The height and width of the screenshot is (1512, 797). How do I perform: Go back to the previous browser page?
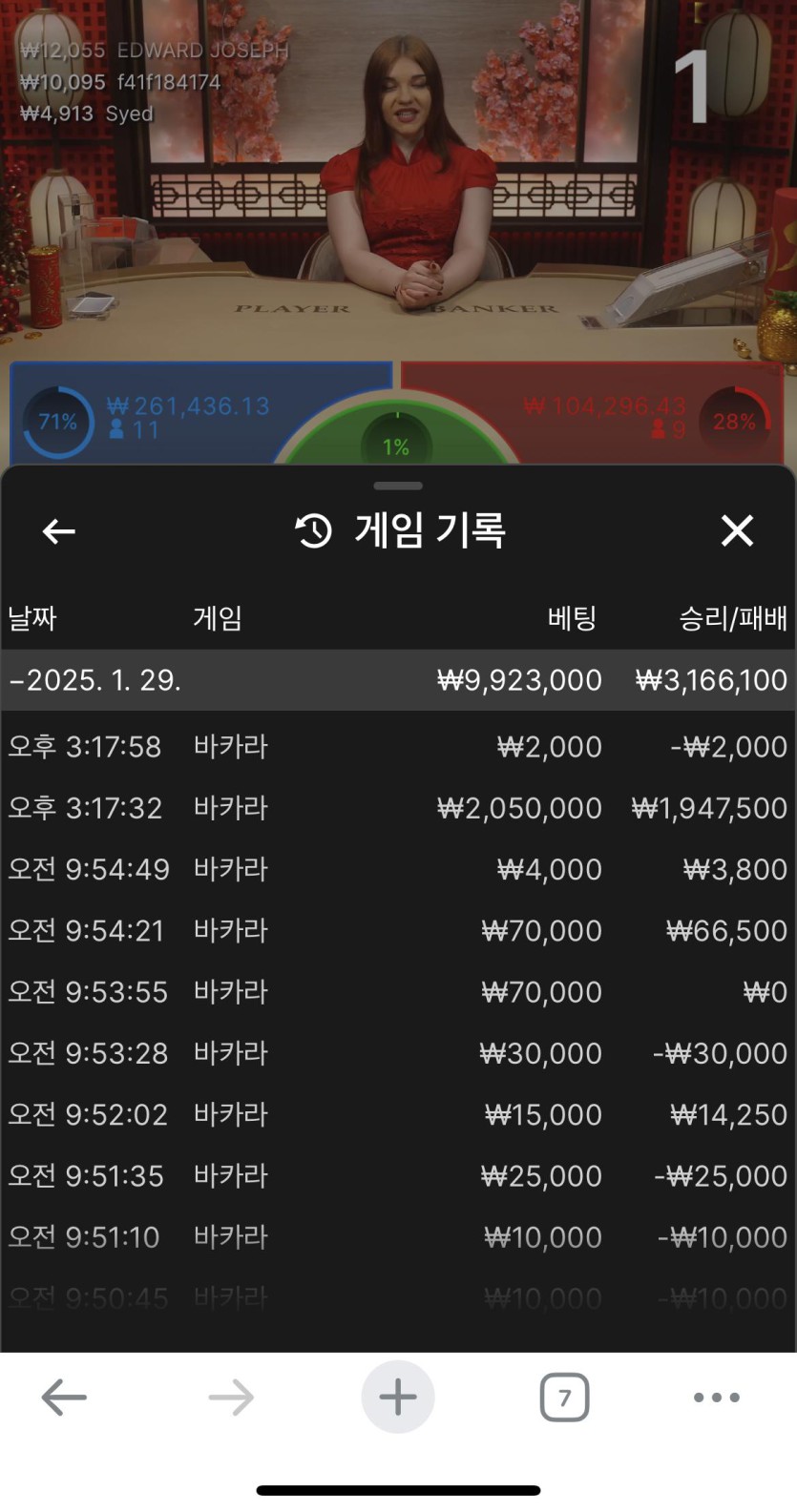64,1398
